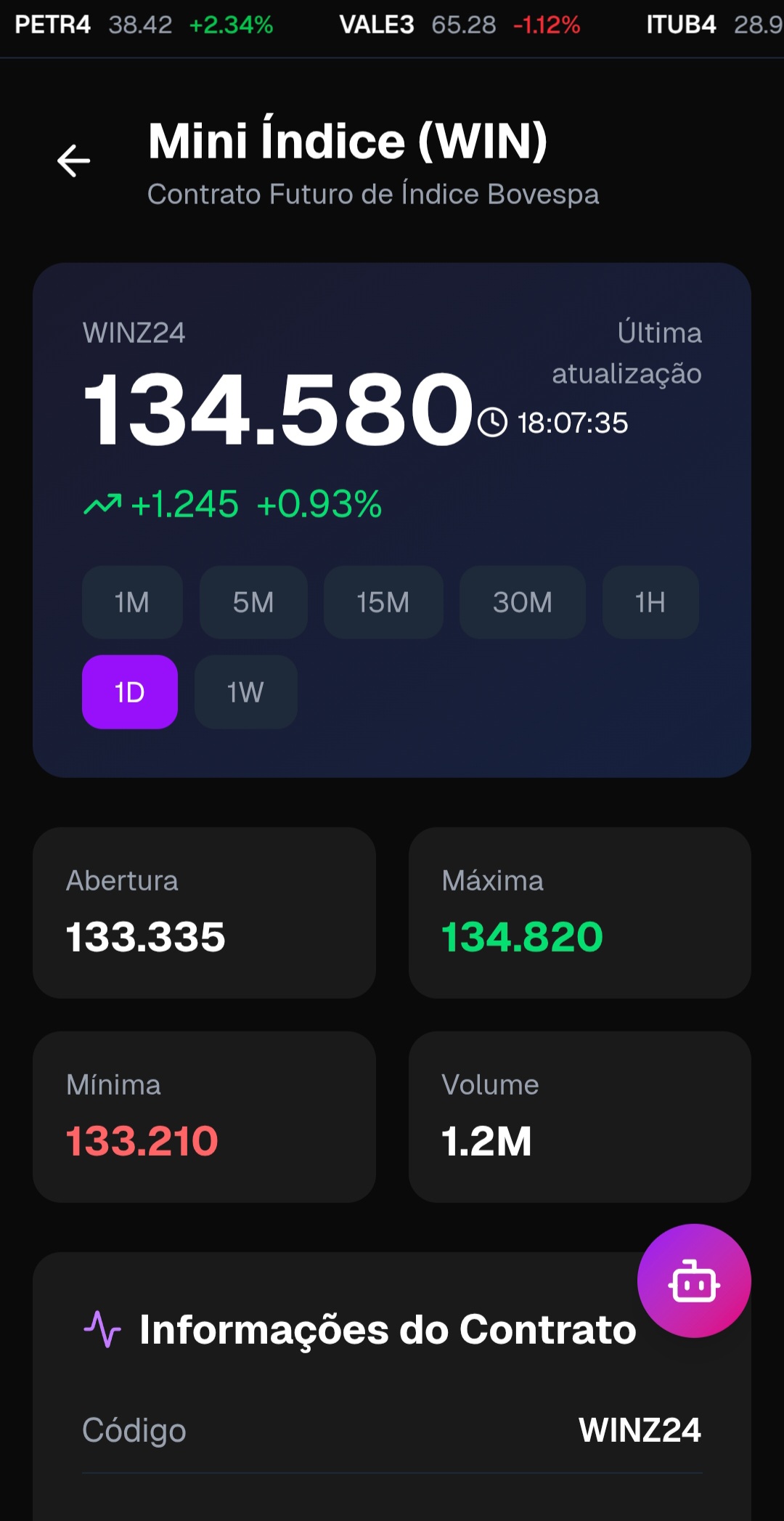Switch to the 5M timeframe
The image size is (784, 1521).
[253, 602]
